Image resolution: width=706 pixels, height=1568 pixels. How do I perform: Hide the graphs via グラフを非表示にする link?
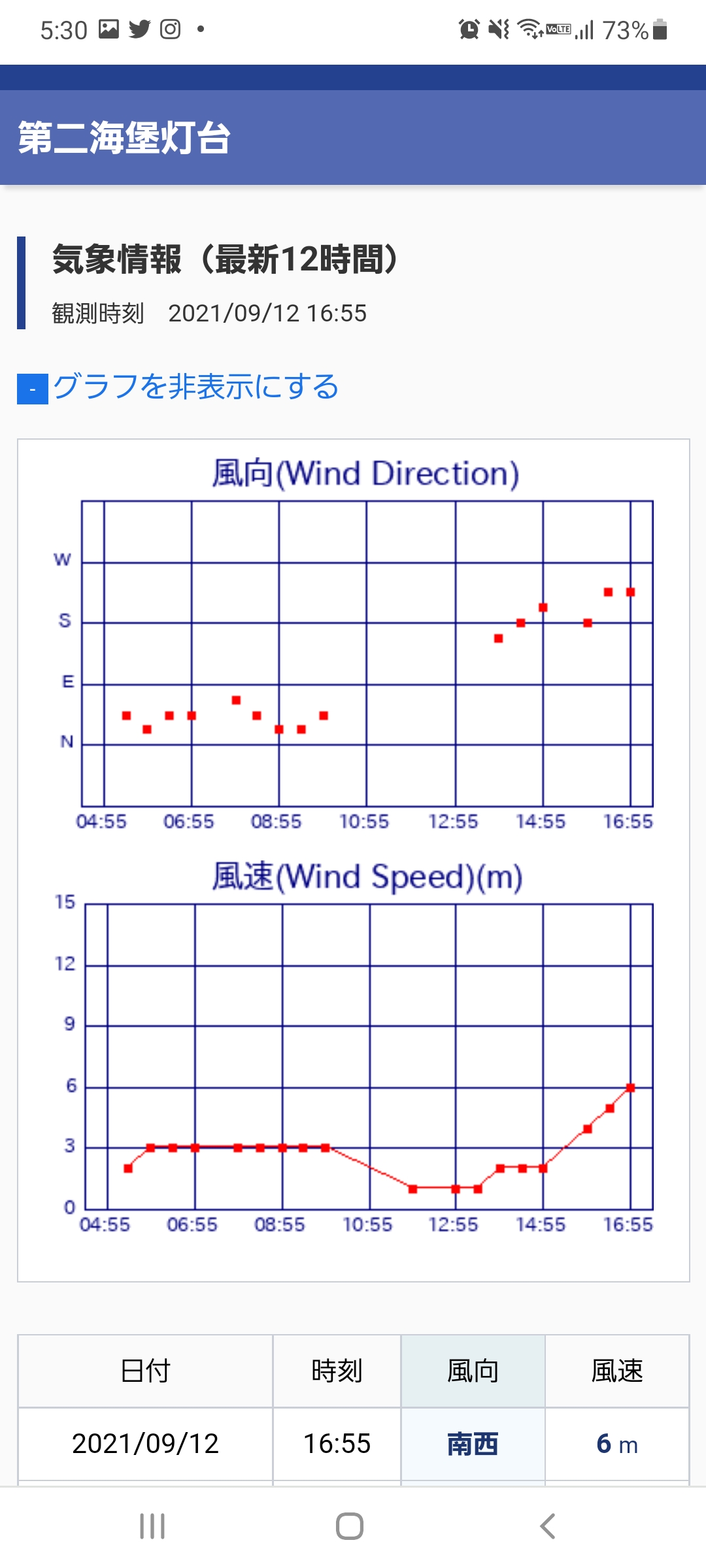click(195, 386)
